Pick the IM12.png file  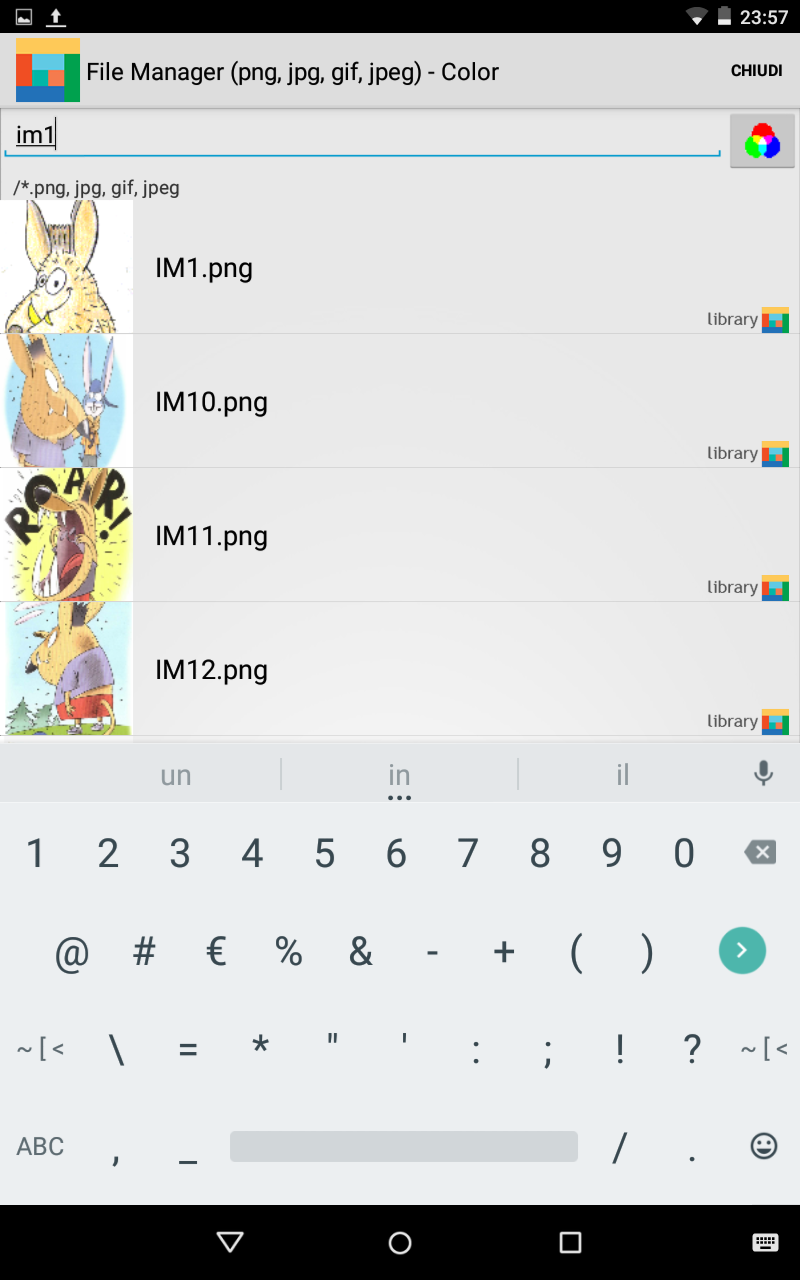click(x=400, y=669)
